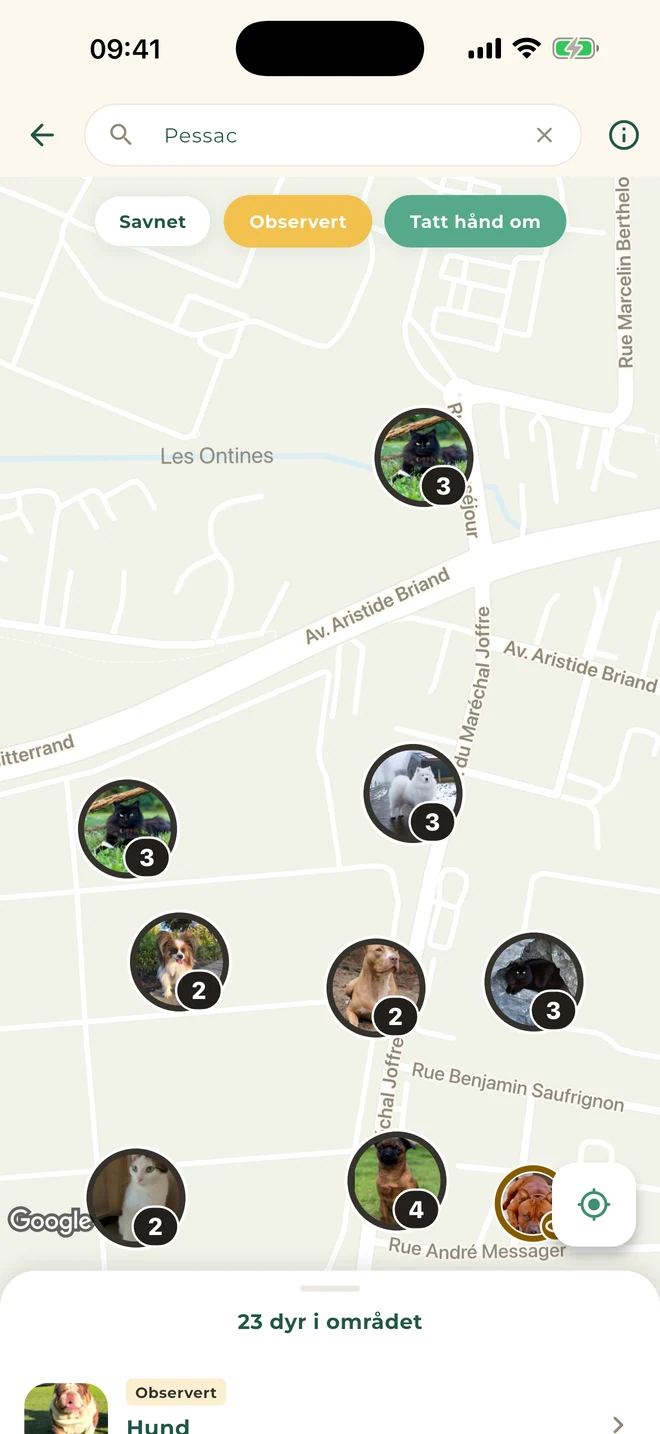
Task: Toggle the Tatt hånd om filter
Action: coord(475,222)
